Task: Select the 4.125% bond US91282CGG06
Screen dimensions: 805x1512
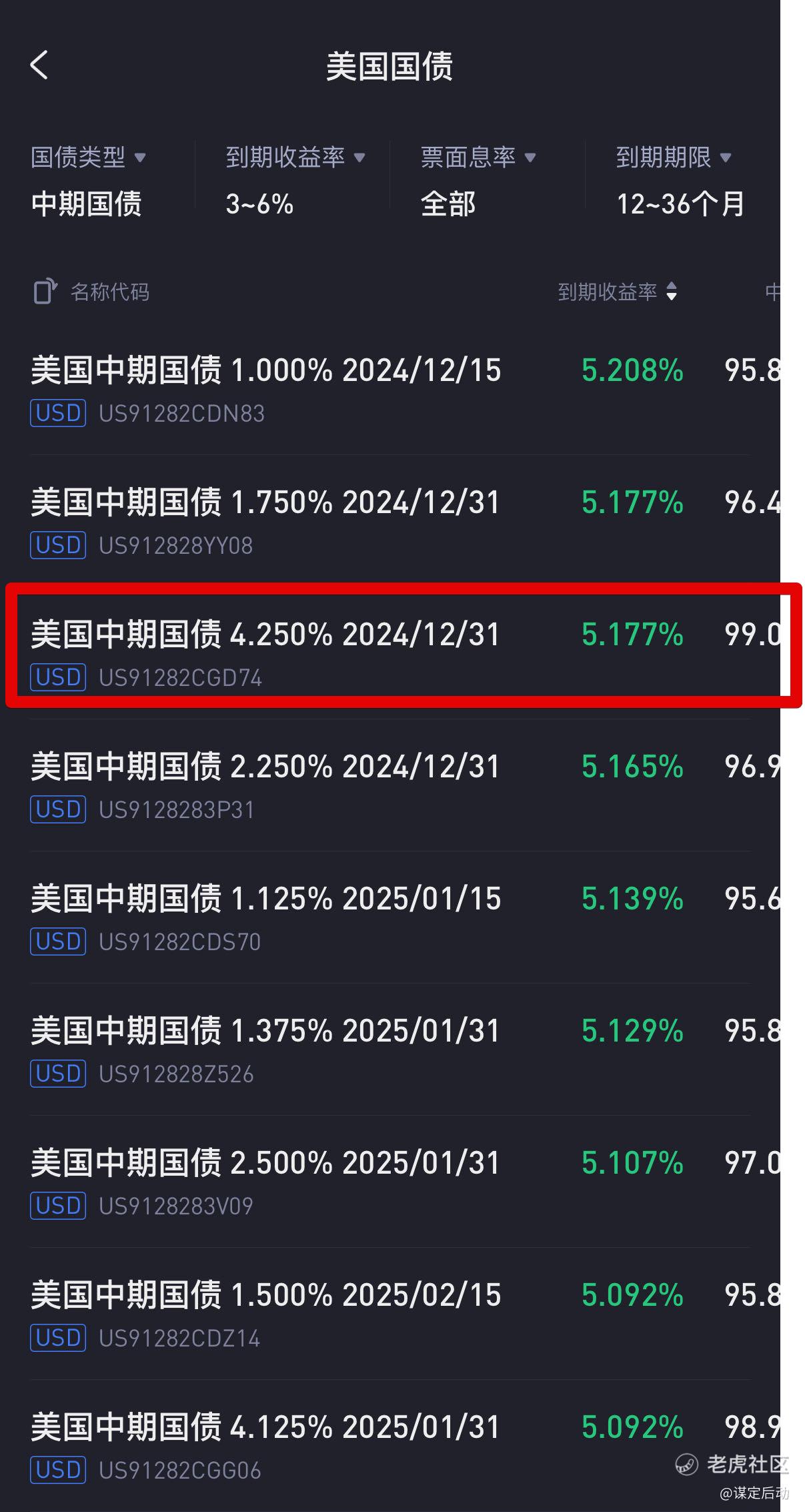Action: [390, 1445]
